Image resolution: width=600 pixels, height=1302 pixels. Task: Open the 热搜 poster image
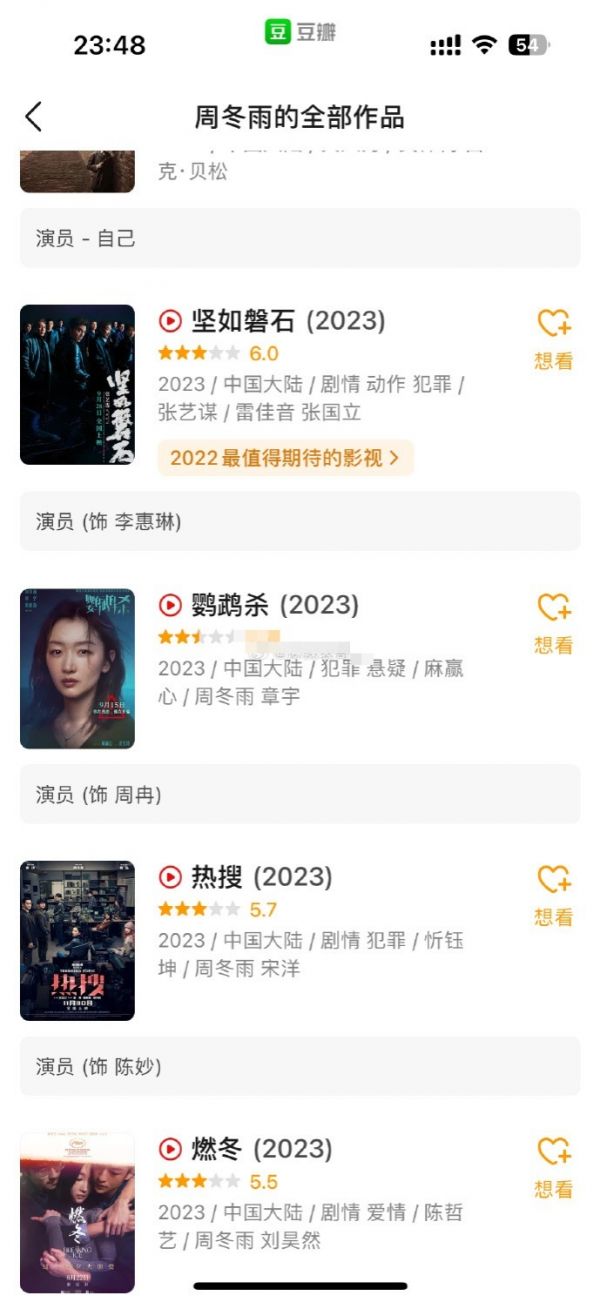(x=77, y=941)
